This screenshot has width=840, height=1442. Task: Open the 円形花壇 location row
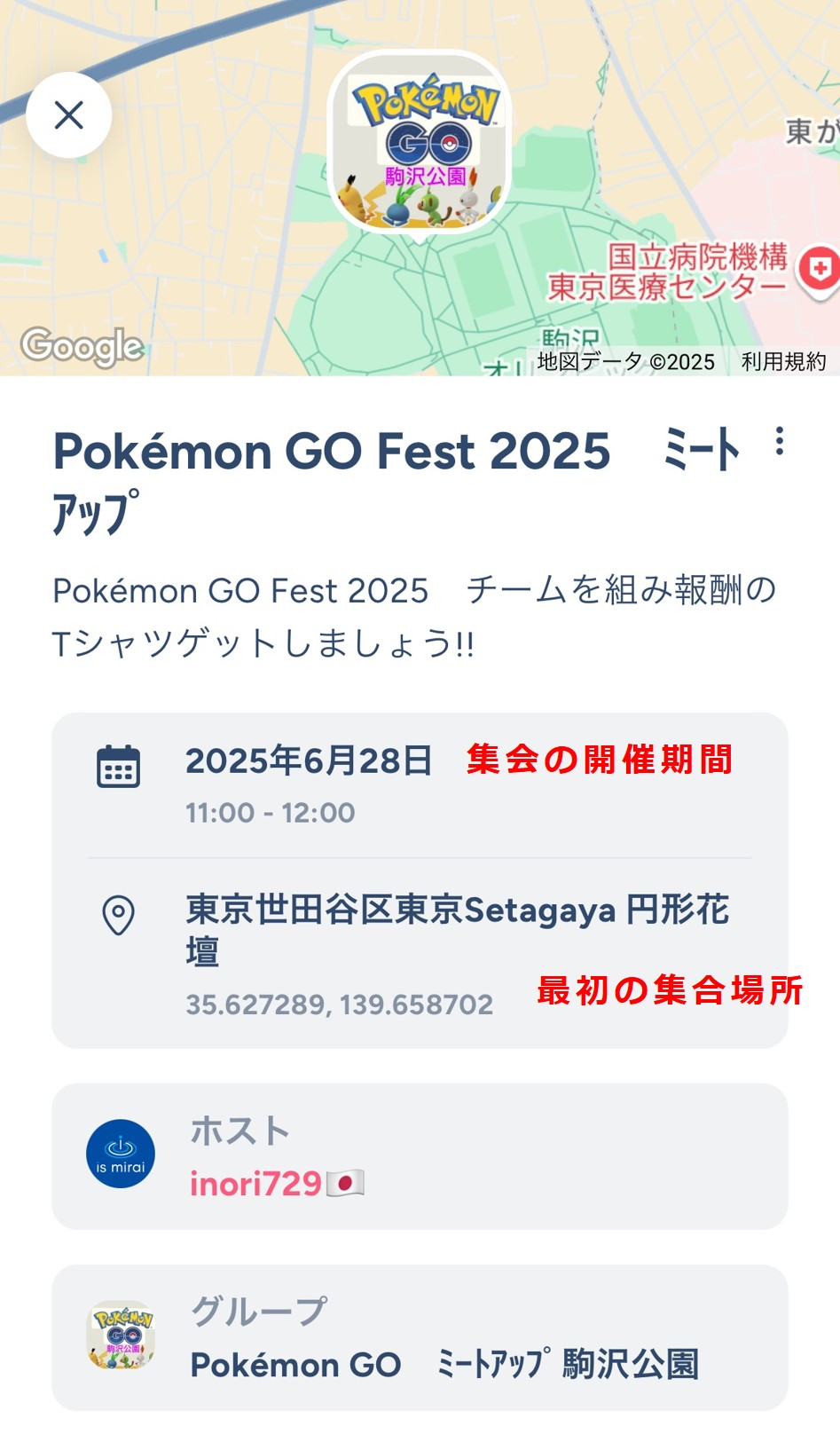[420, 954]
